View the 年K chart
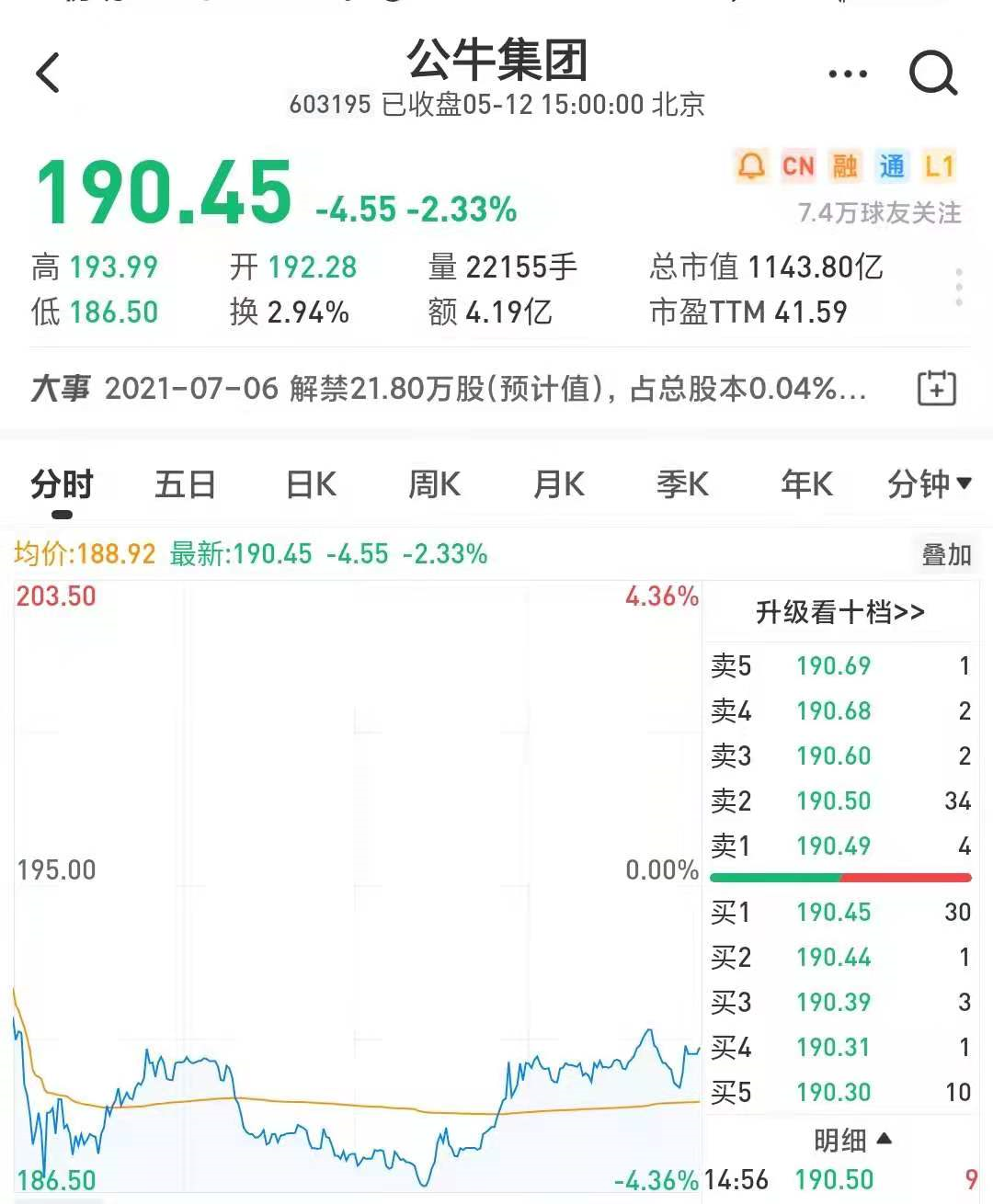Screen dimensions: 993x1204 pos(806,483)
